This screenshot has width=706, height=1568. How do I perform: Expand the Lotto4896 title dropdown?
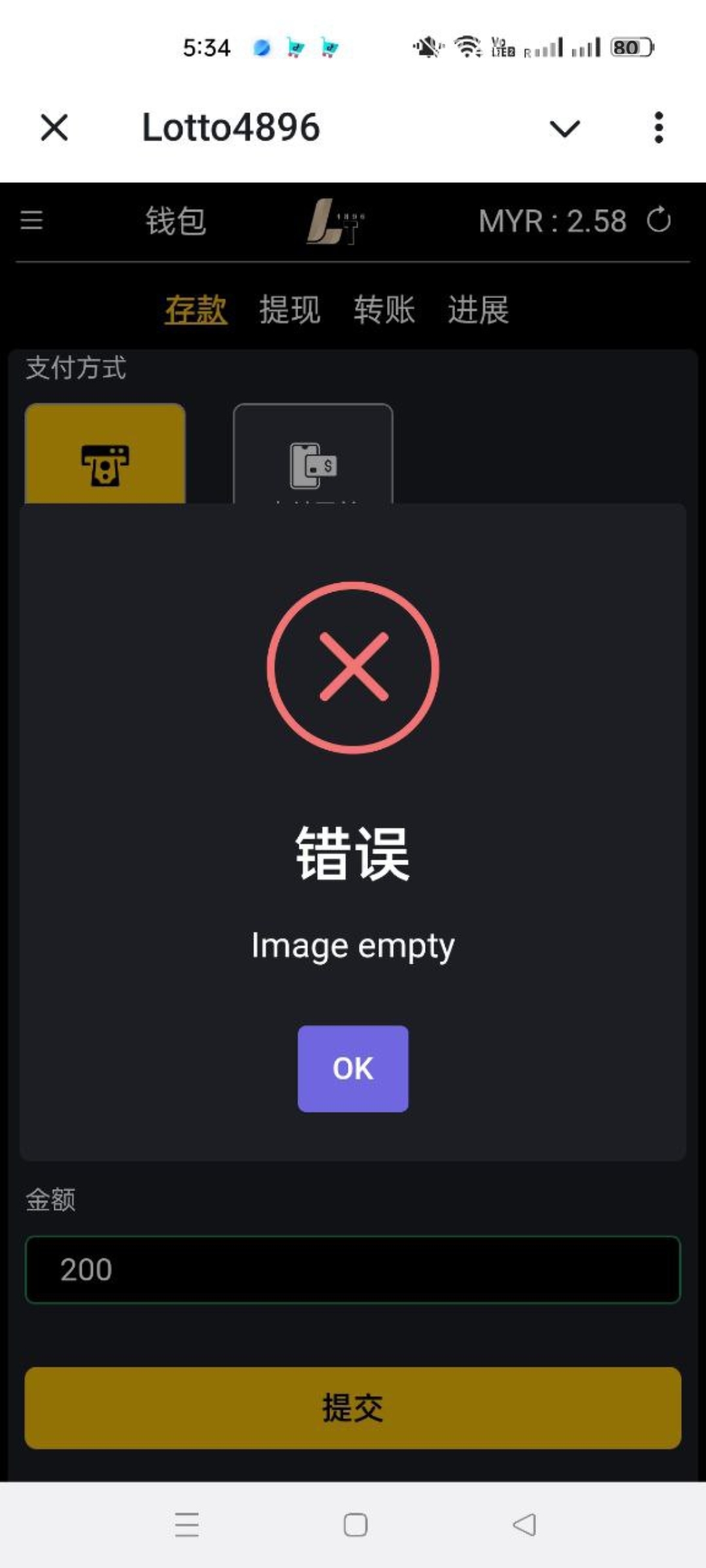565,128
